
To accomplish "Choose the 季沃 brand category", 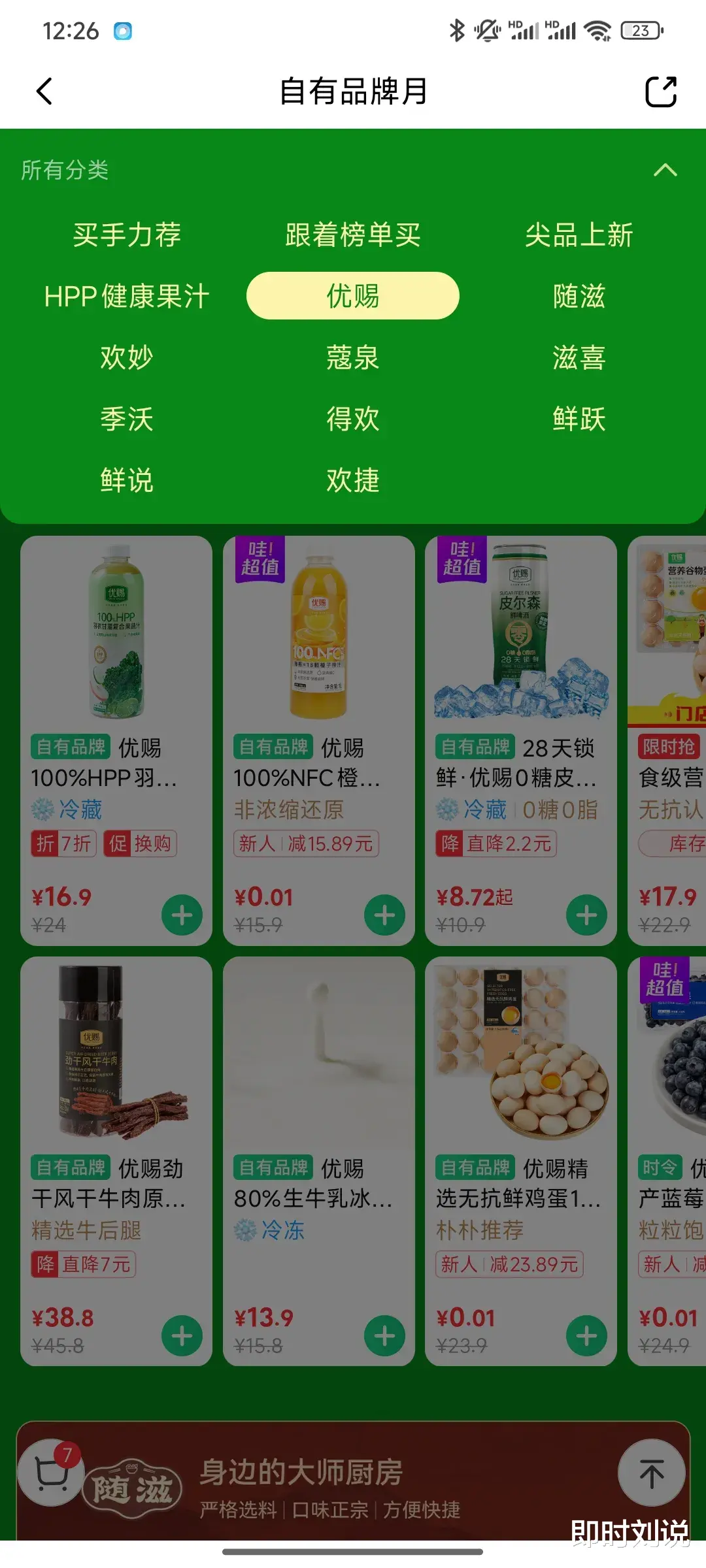I will point(127,419).
